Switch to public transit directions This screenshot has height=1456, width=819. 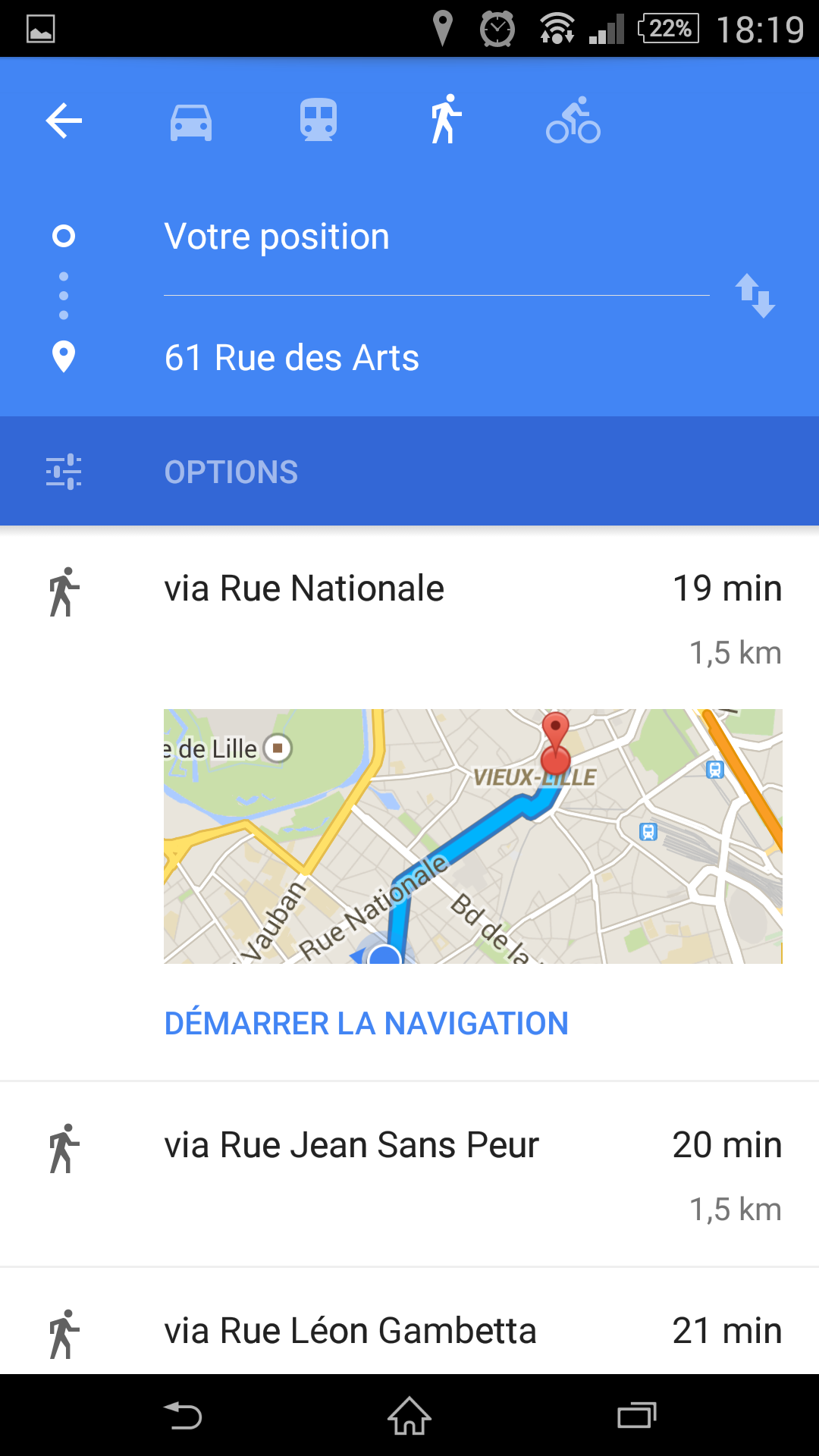tap(318, 120)
